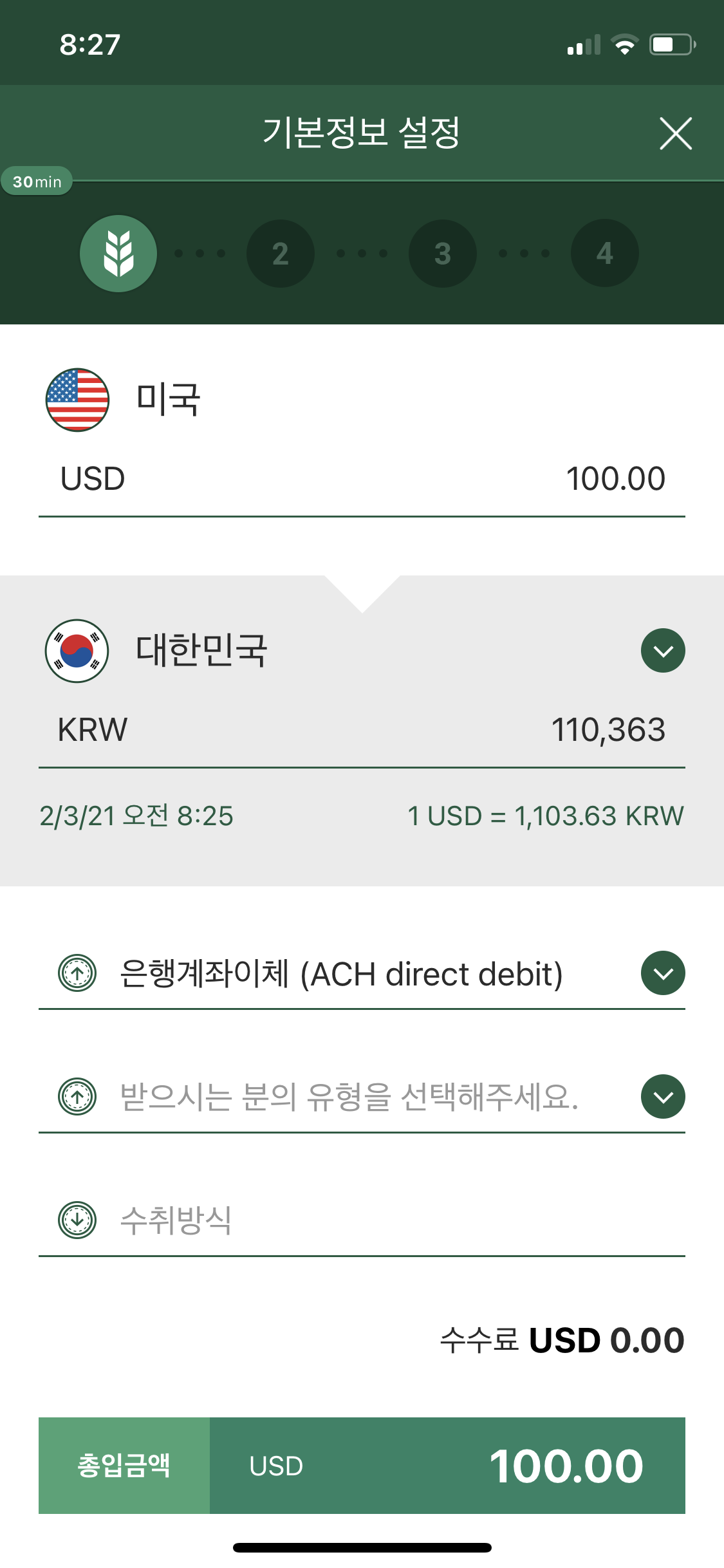Select the recipient type dropdown
The width and height of the screenshot is (724, 1568).
362,1097
